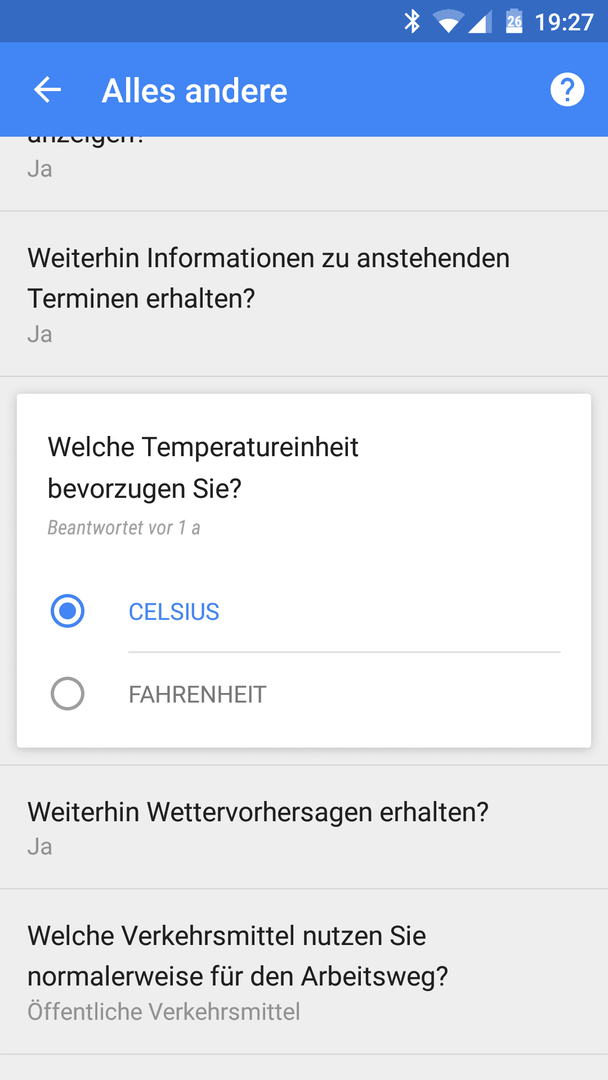Image resolution: width=608 pixels, height=1080 pixels.
Task: Go back using the top-left arrow
Action: (x=48, y=90)
